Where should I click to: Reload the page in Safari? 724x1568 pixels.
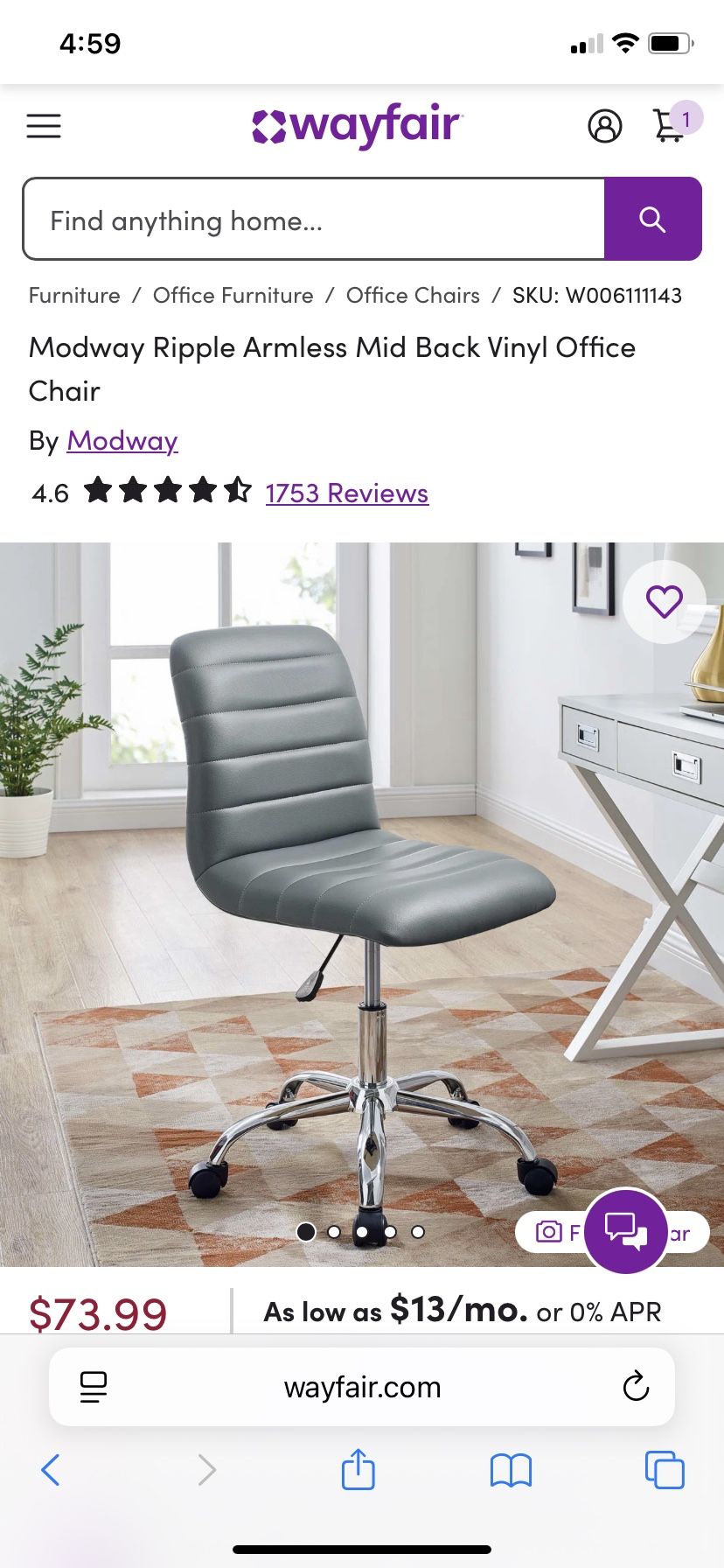pyautogui.click(x=636, y=1386)
